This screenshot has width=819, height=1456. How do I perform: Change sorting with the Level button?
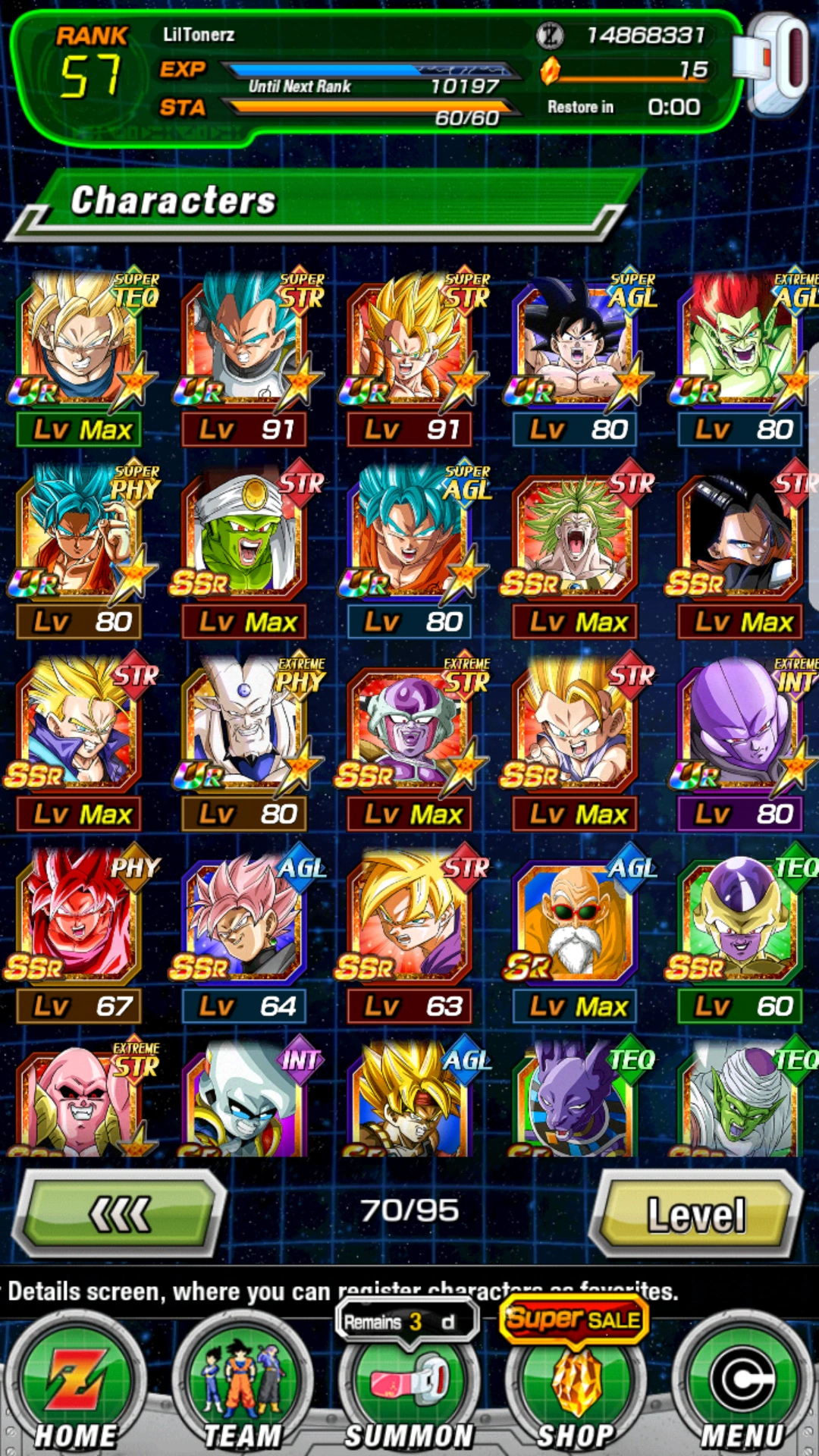point(696,1213)
